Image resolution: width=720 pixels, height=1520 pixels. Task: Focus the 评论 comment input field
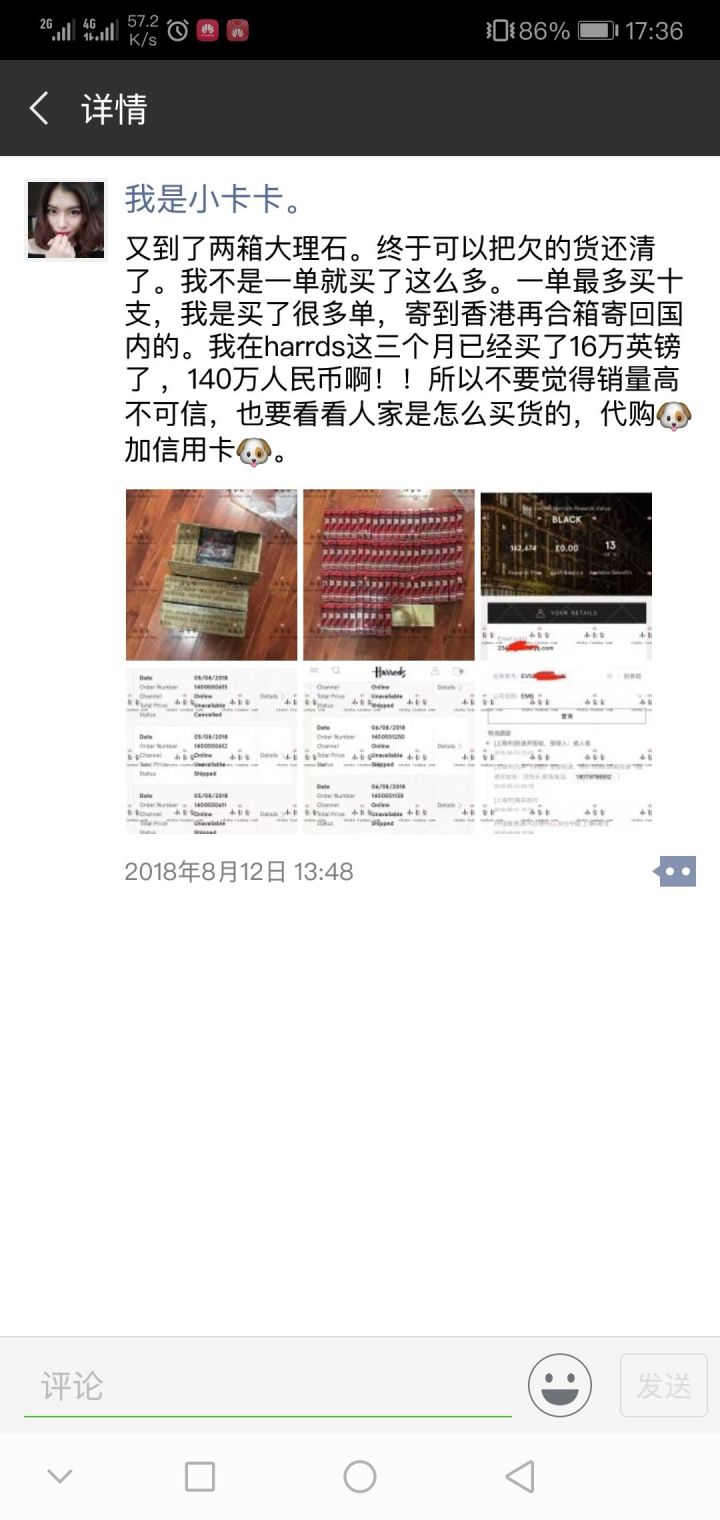coord(267,1386)
